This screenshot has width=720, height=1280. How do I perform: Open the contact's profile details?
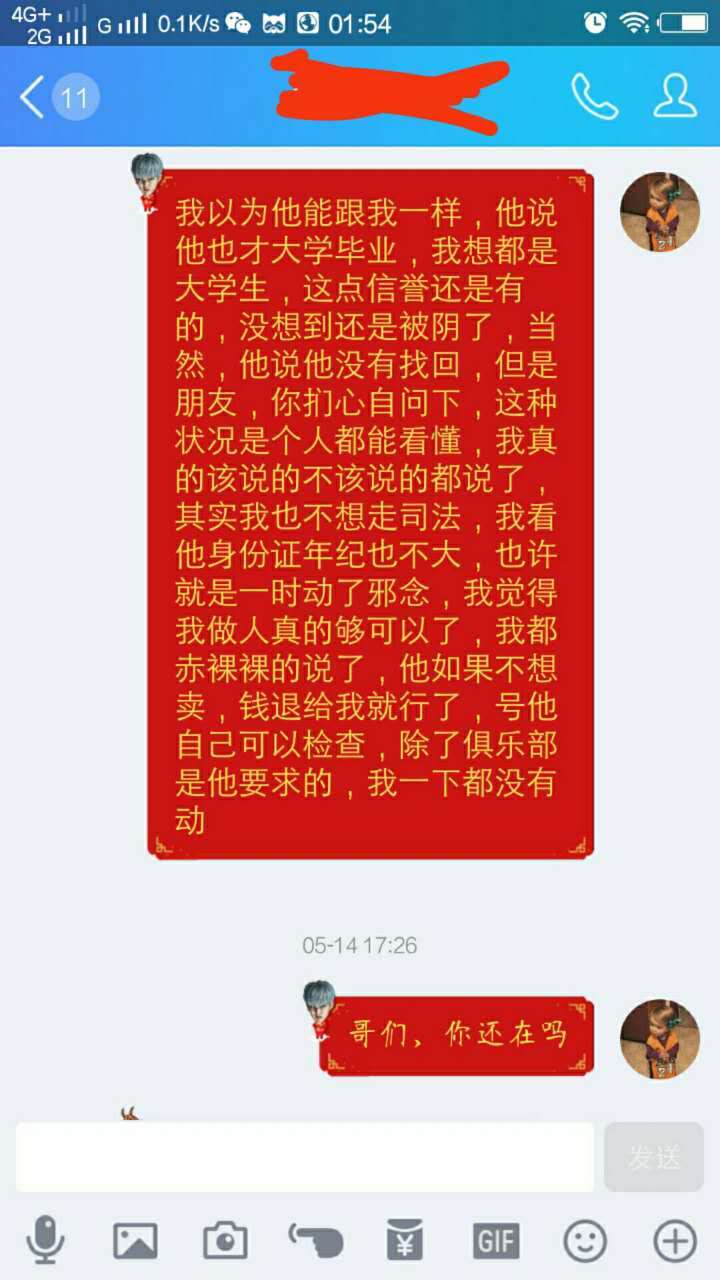(x=675, y=97)
